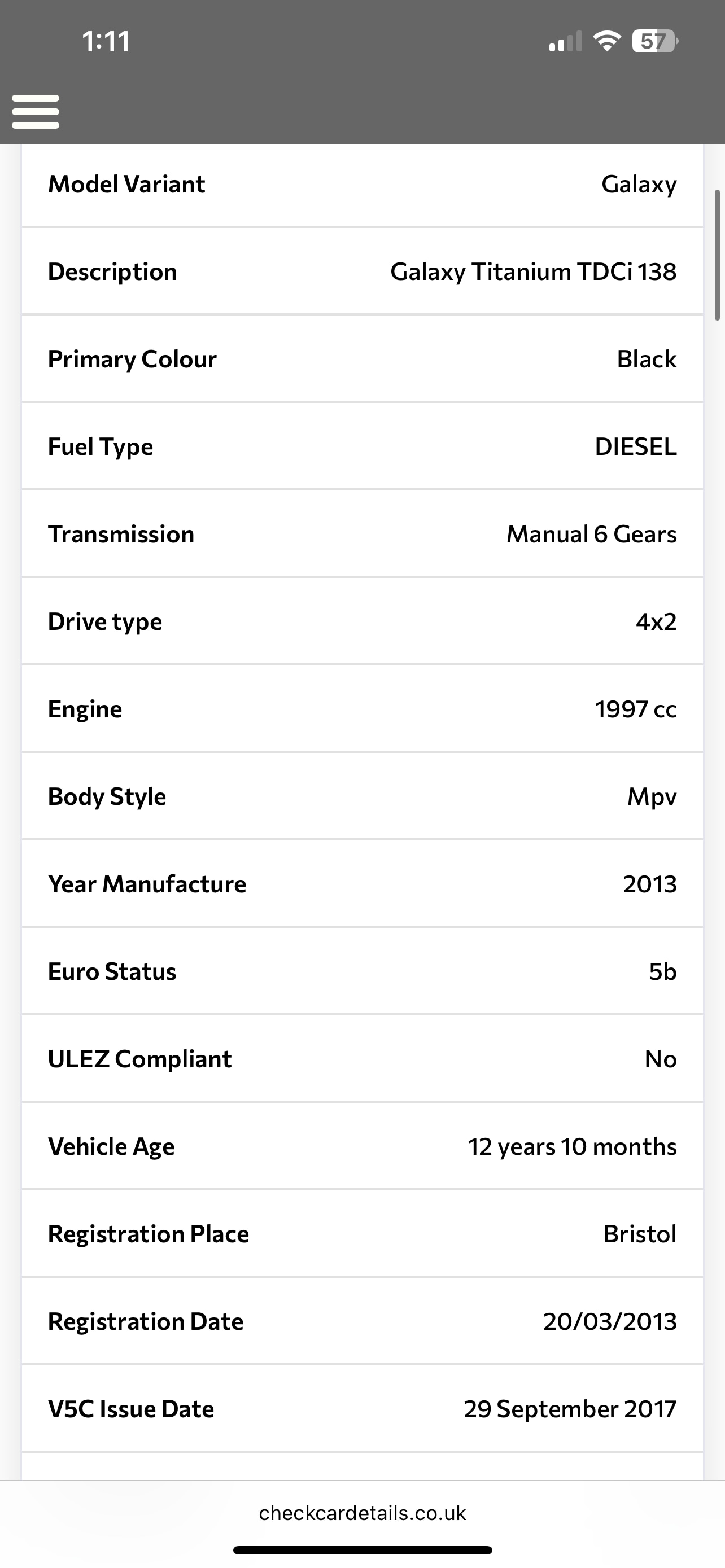725x1568 pixels.
Task: Click the Body Style Mpv row
Action: click(x=362, y=796)
